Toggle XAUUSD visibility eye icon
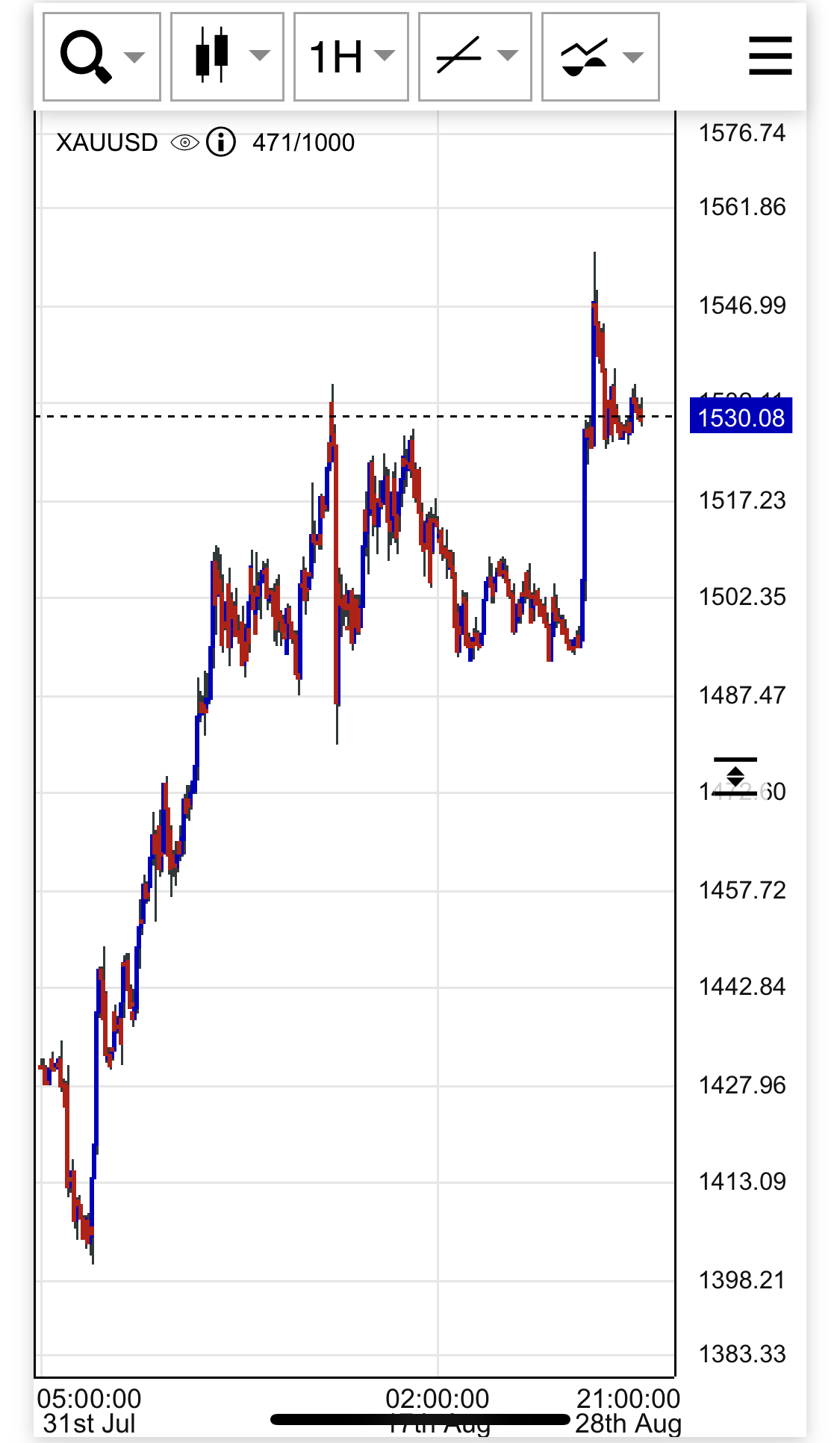The image size is (840, 1443). [184, 142]
